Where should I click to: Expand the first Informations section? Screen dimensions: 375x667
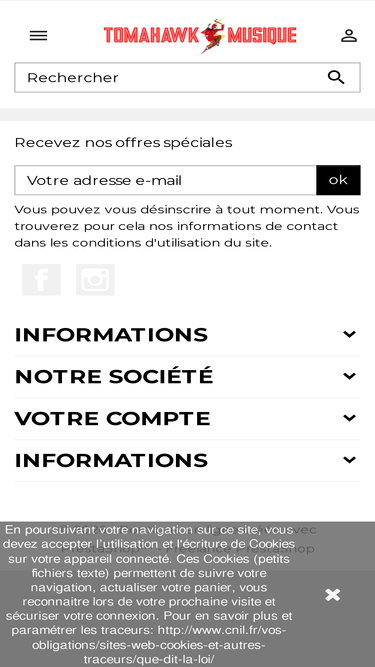coord(188,335)
